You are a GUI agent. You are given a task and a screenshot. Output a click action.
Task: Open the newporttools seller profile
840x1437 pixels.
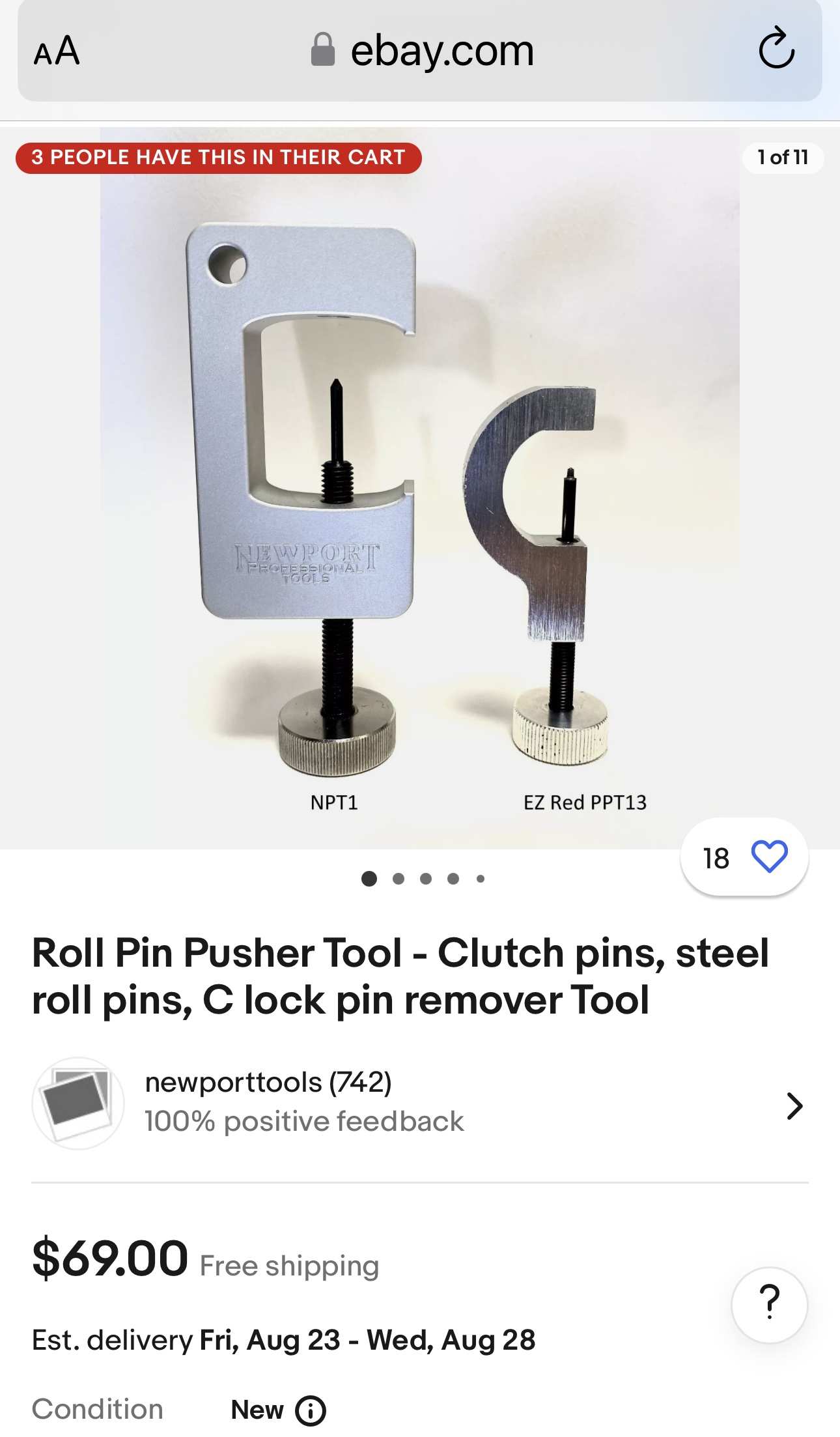[417, 1103]
